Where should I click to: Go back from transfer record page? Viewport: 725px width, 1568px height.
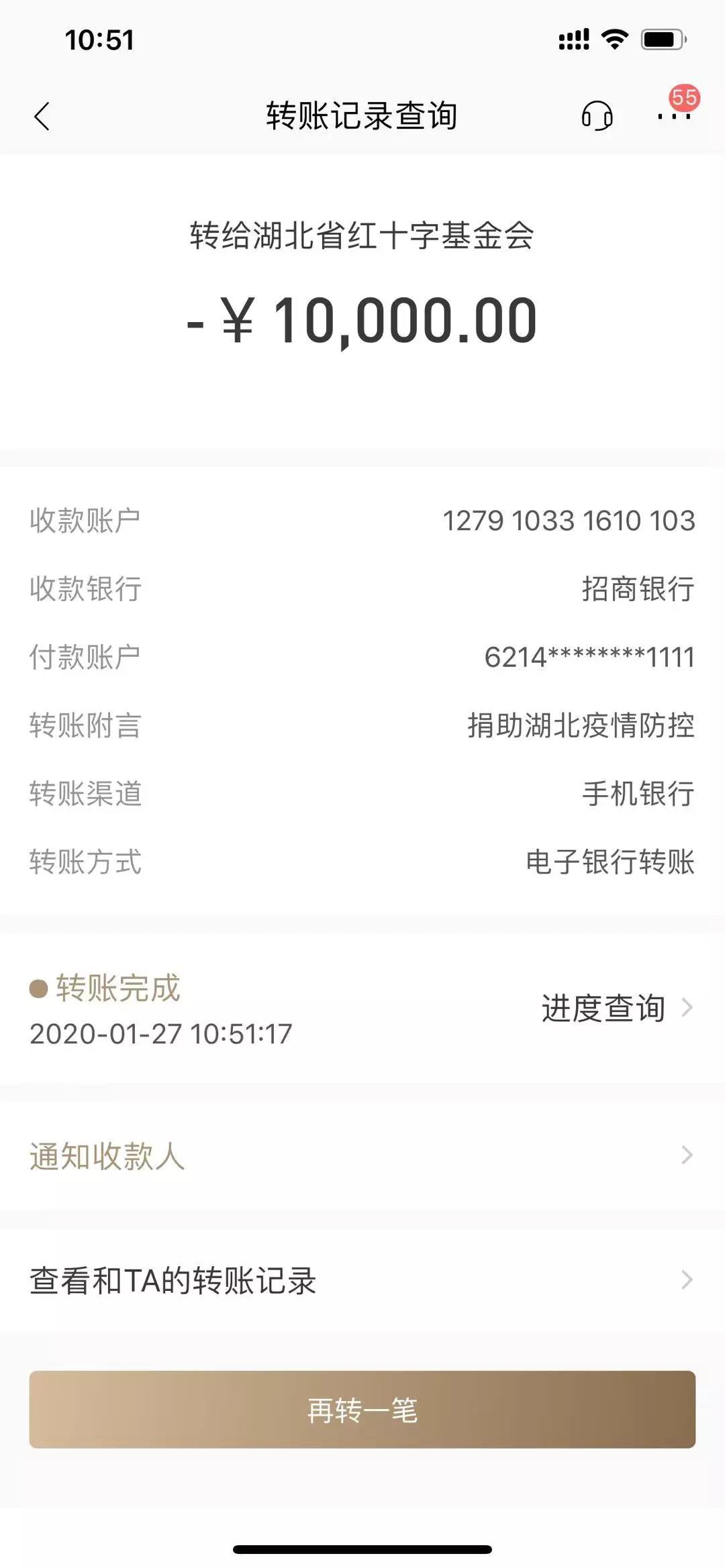pyautogui.click(x=42, y=117)
